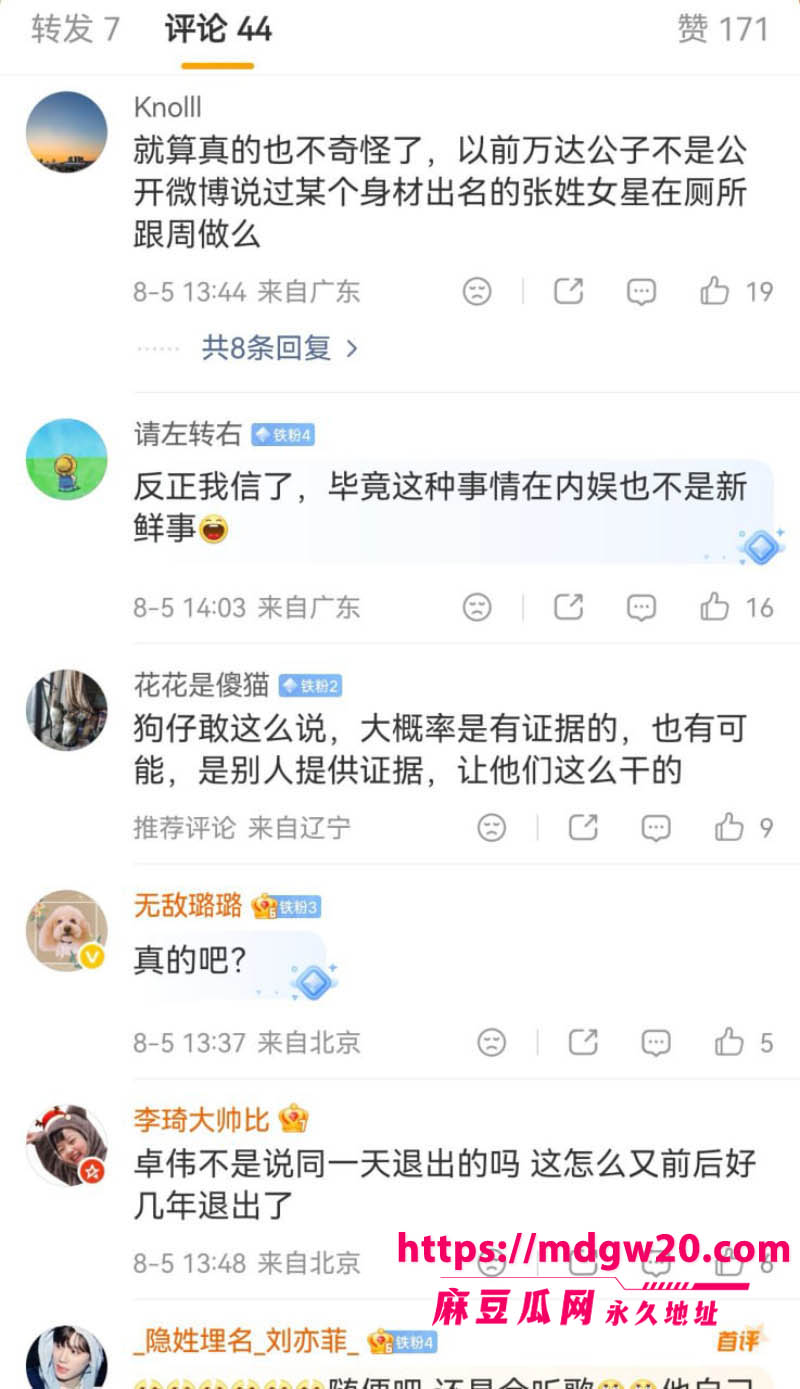800x1389 pixels.
Task: Switch to the 赞 171 tab
Action: 723,29
